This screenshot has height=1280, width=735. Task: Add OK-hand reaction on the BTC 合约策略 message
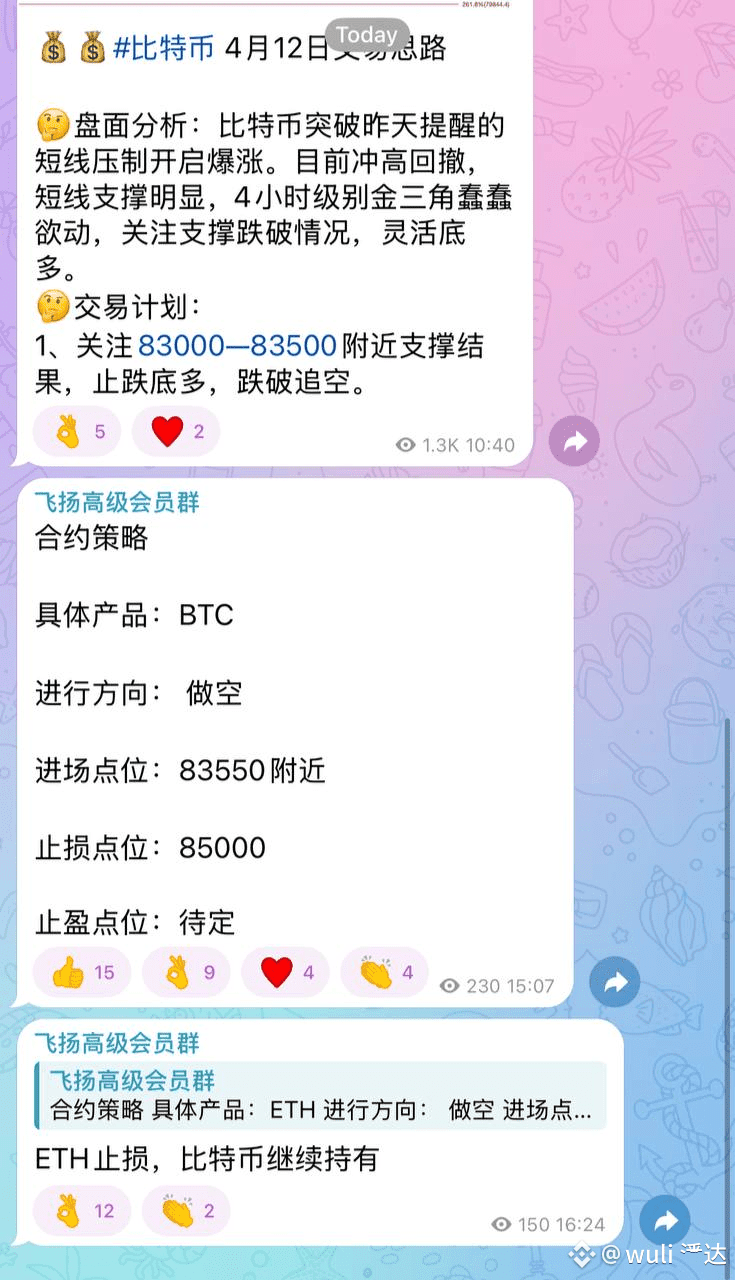click(186, 972)
